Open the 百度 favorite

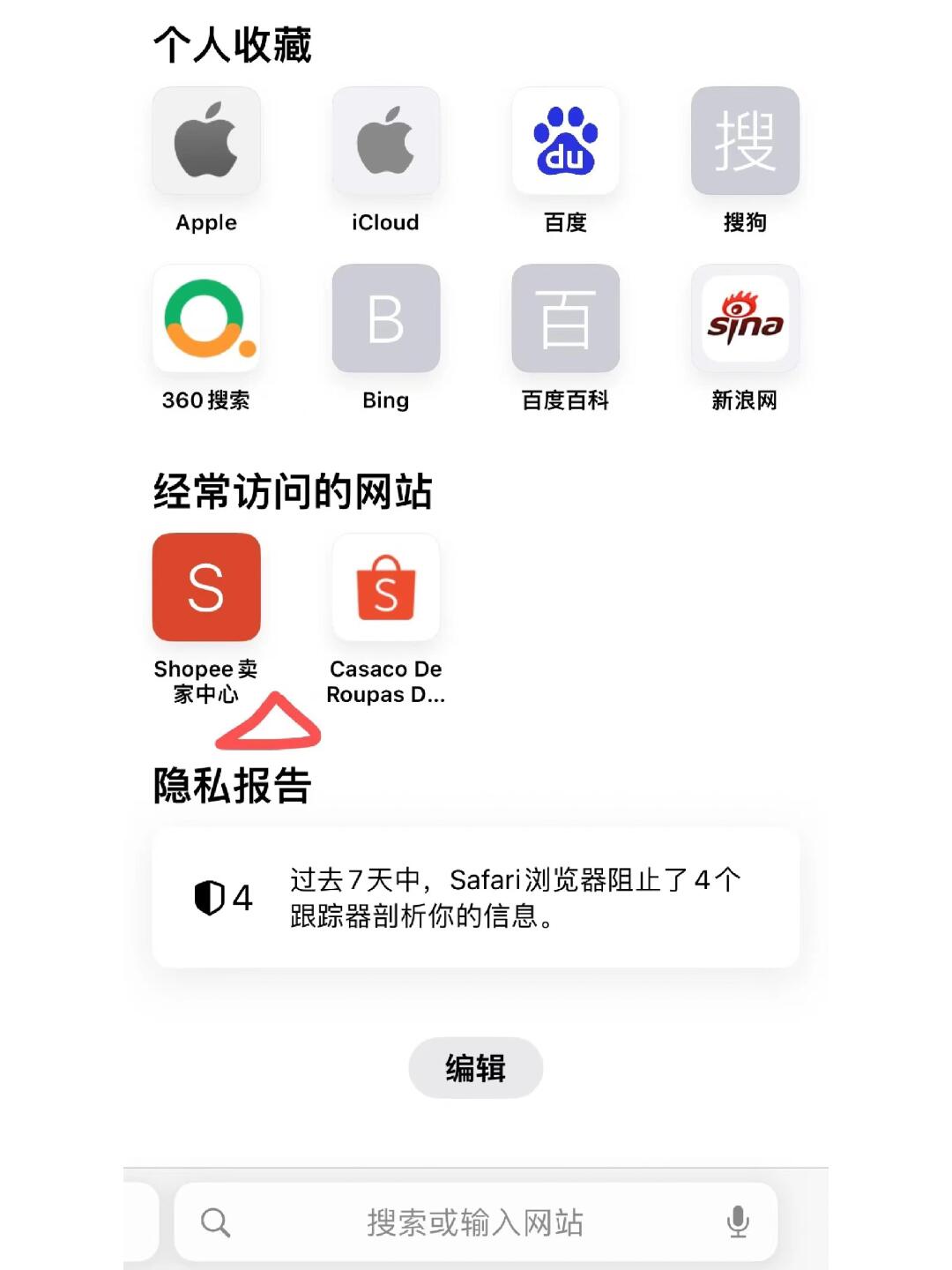click(565, 141)
